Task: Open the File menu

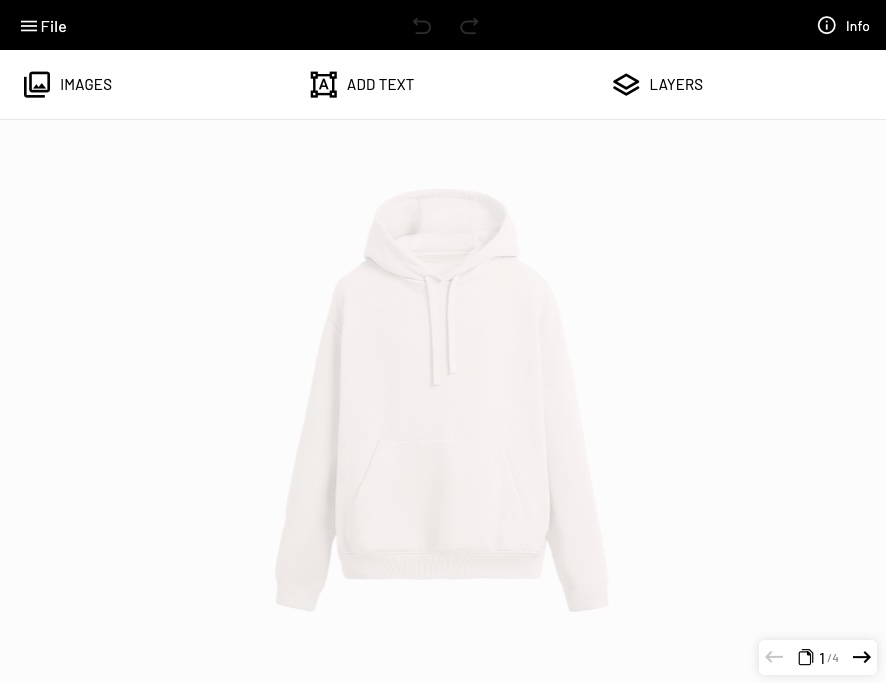Action: click(x=43, y=26)
